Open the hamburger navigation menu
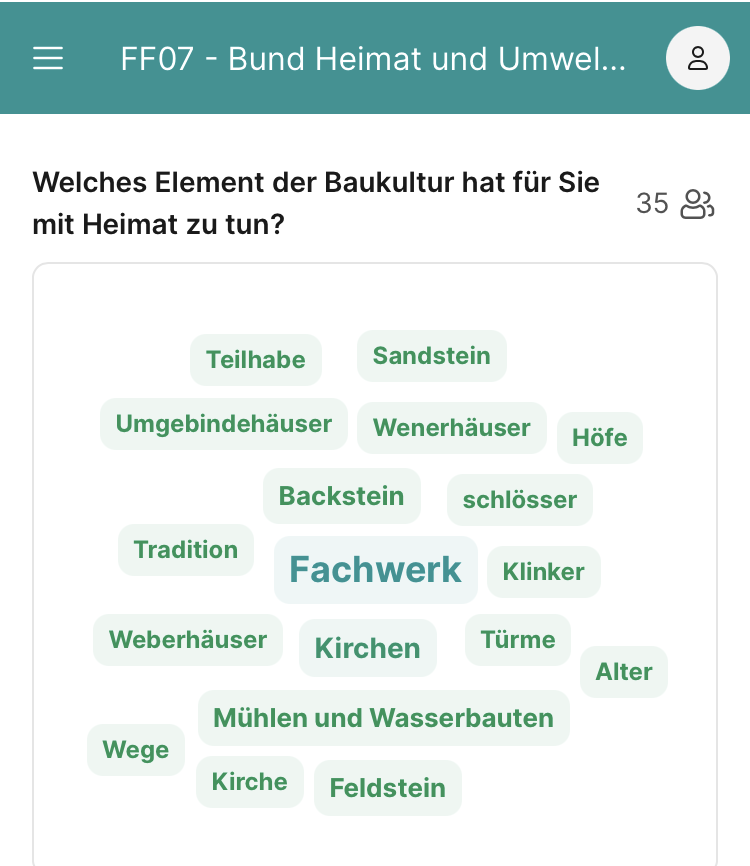750x866 pixels. (48, 58)
